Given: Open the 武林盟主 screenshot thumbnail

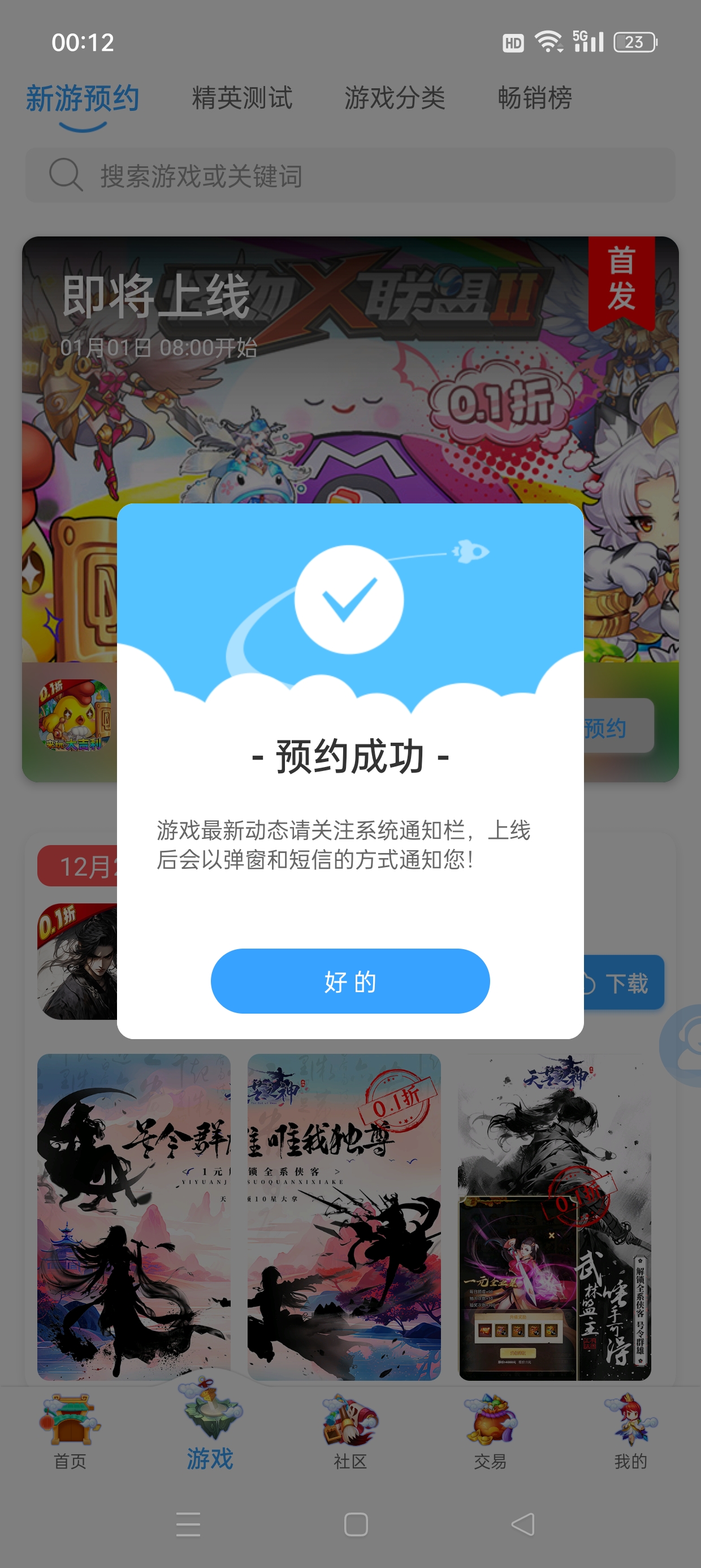Looking at the screenshot, I should tap(555, 1217).
